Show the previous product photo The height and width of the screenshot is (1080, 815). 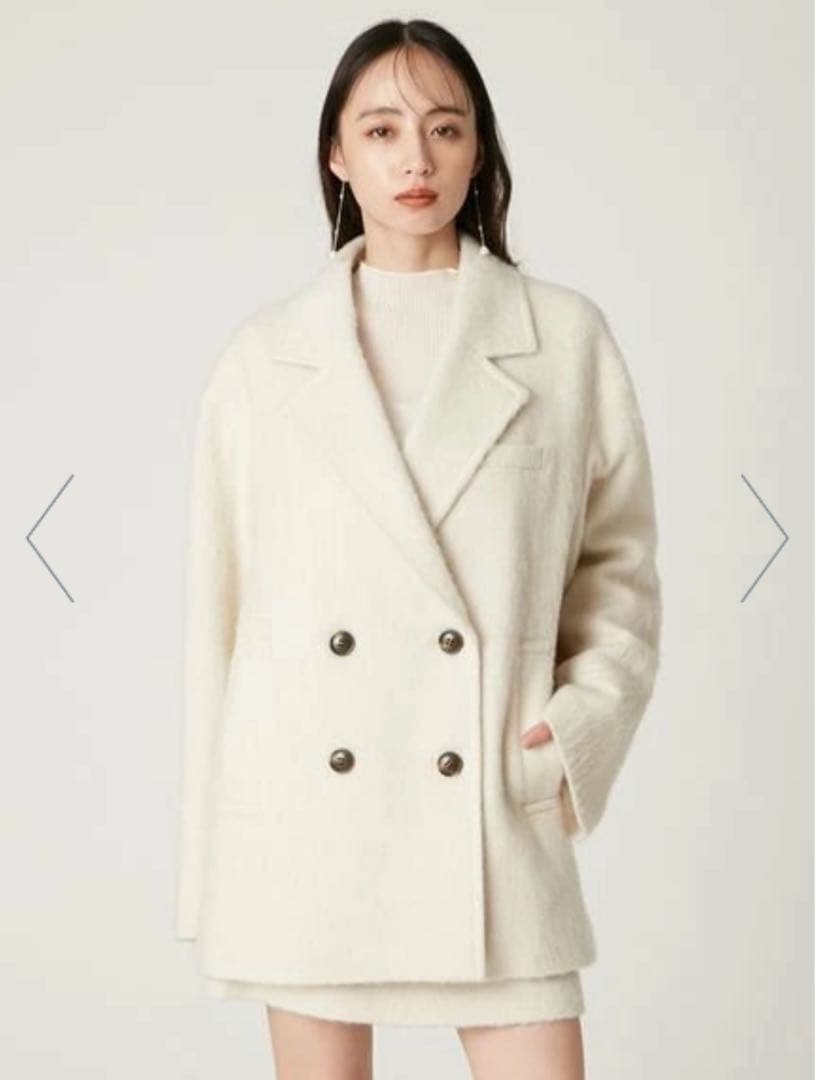[50, 538]
